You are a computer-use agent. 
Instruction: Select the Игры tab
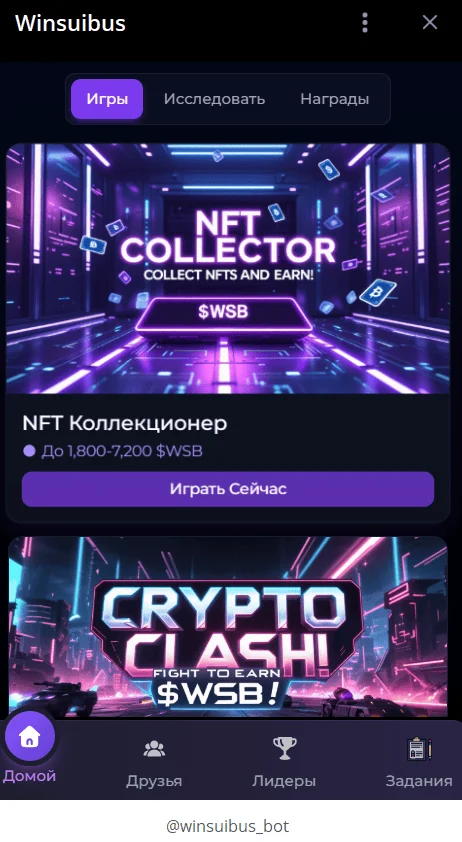point(107,99)
